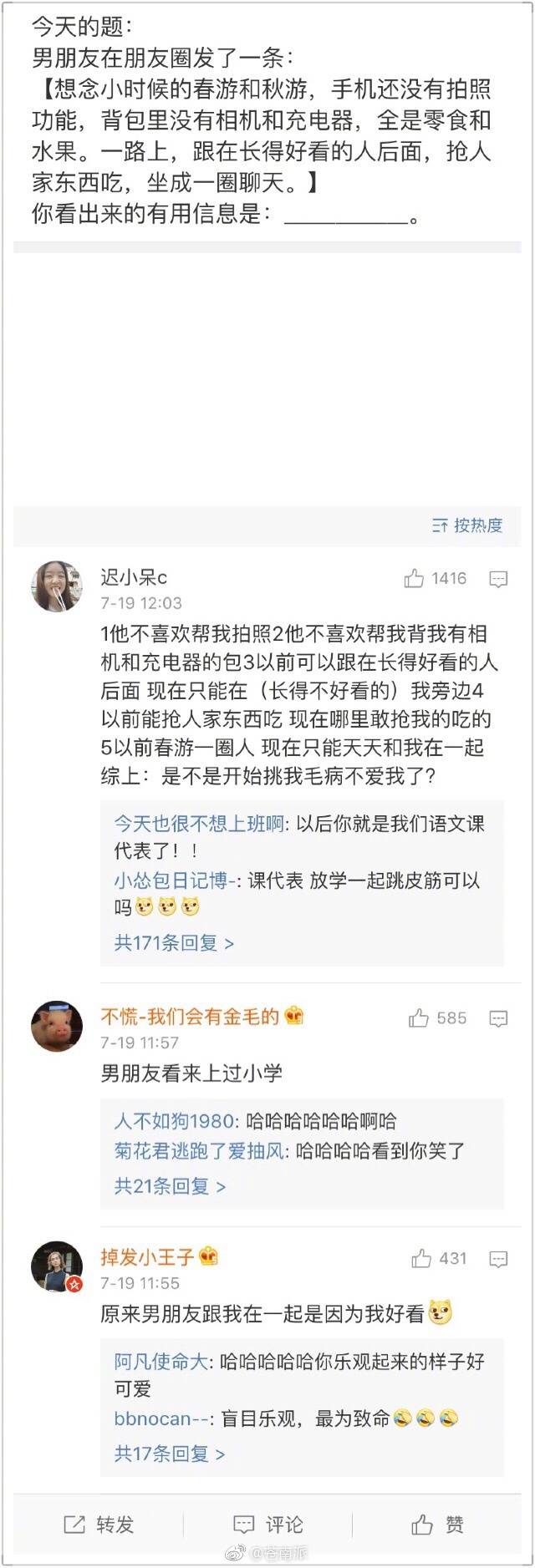This screenshot has height=1568, width=535.
Task: Open 迟小呆c's profile avatar
Action: [57, 586]
